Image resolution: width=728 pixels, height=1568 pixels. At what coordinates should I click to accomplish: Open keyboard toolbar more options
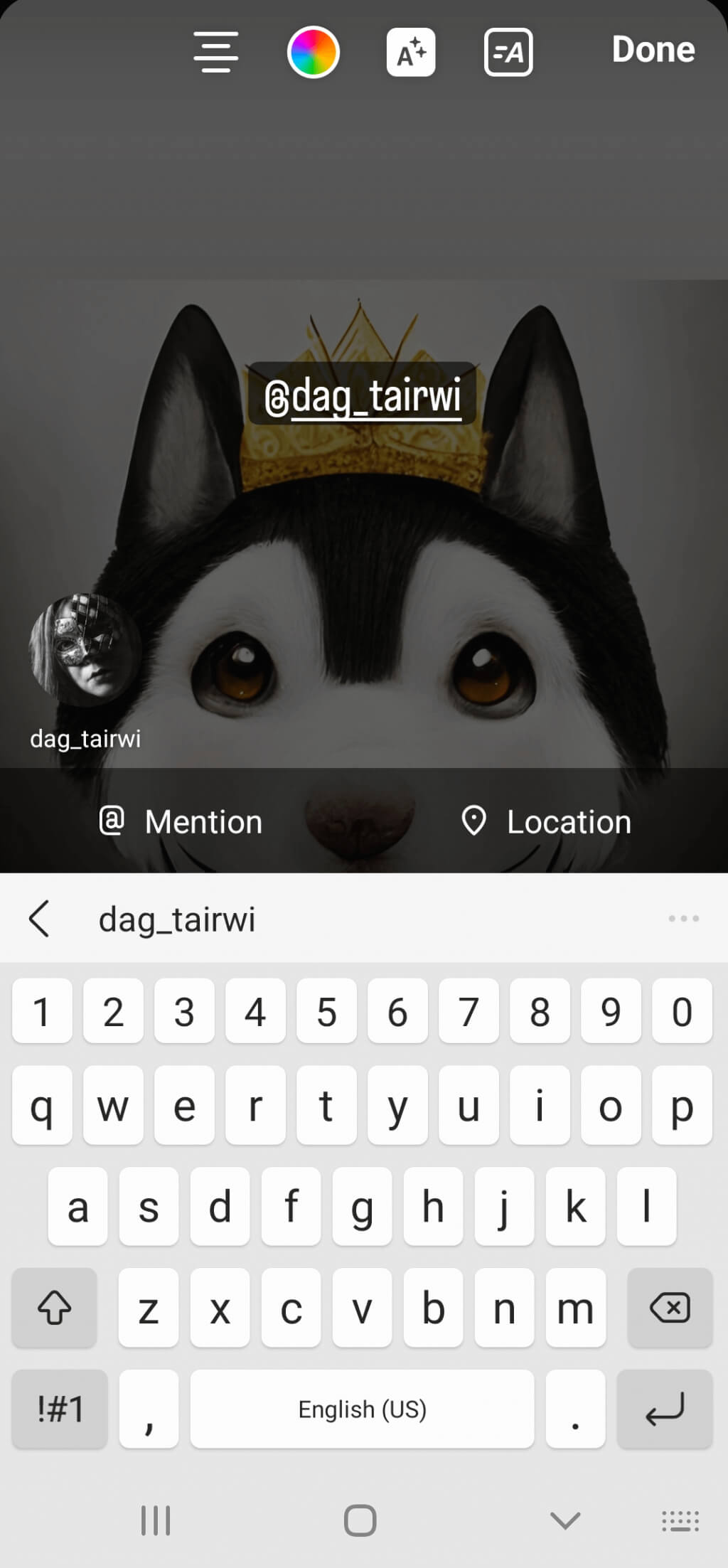(x=683, y=919)
